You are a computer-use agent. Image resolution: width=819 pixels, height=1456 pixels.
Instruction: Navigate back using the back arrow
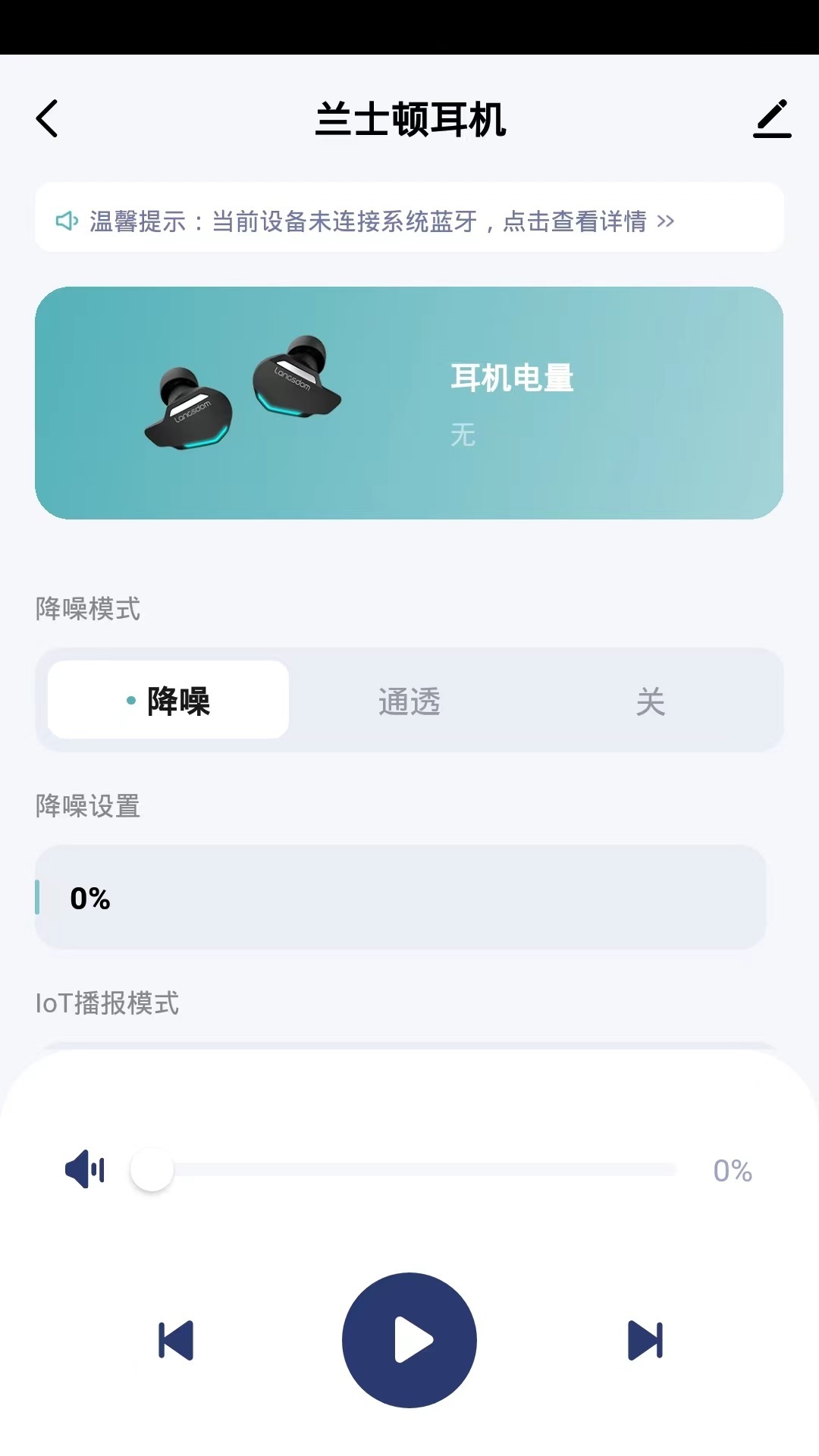[x=47, y=119]
